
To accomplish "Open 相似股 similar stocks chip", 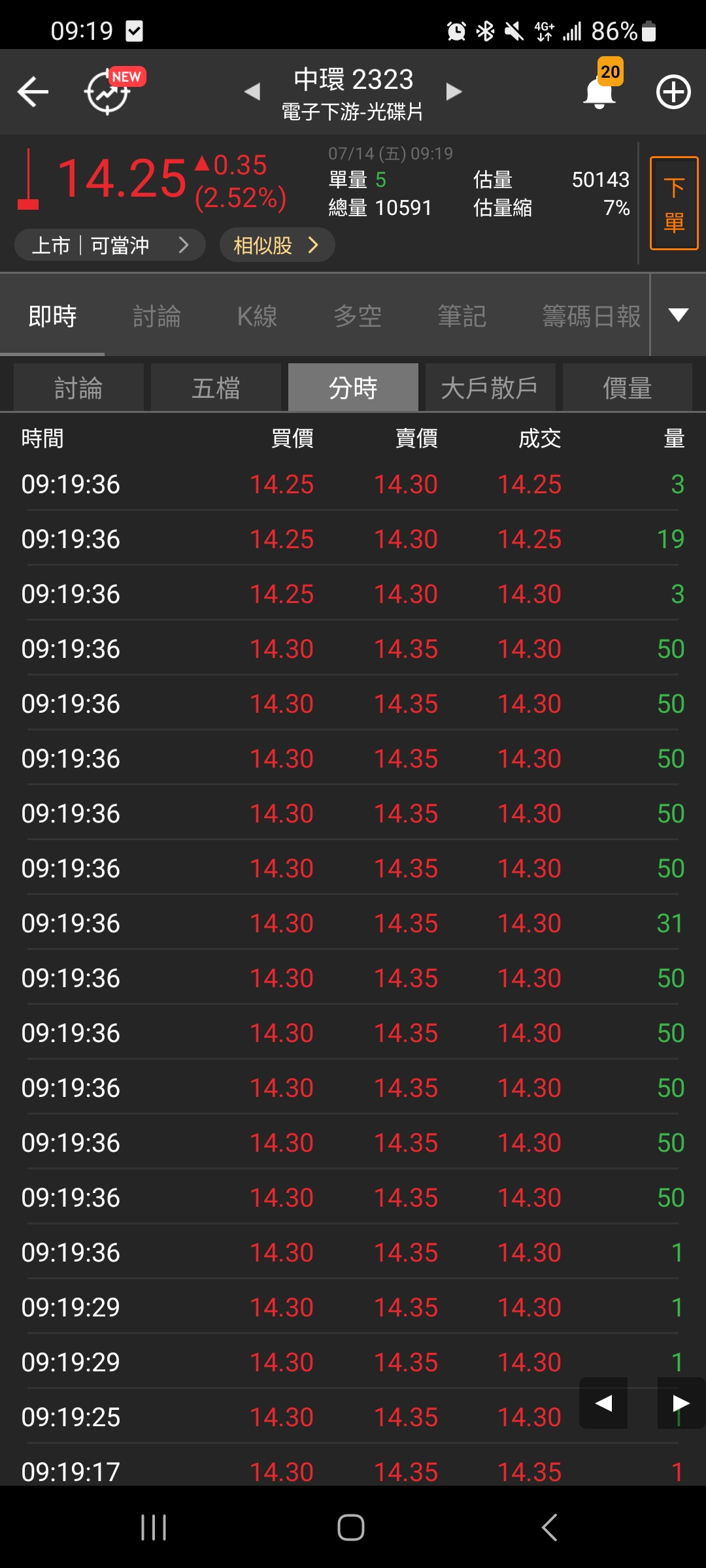I will [277, 245].
